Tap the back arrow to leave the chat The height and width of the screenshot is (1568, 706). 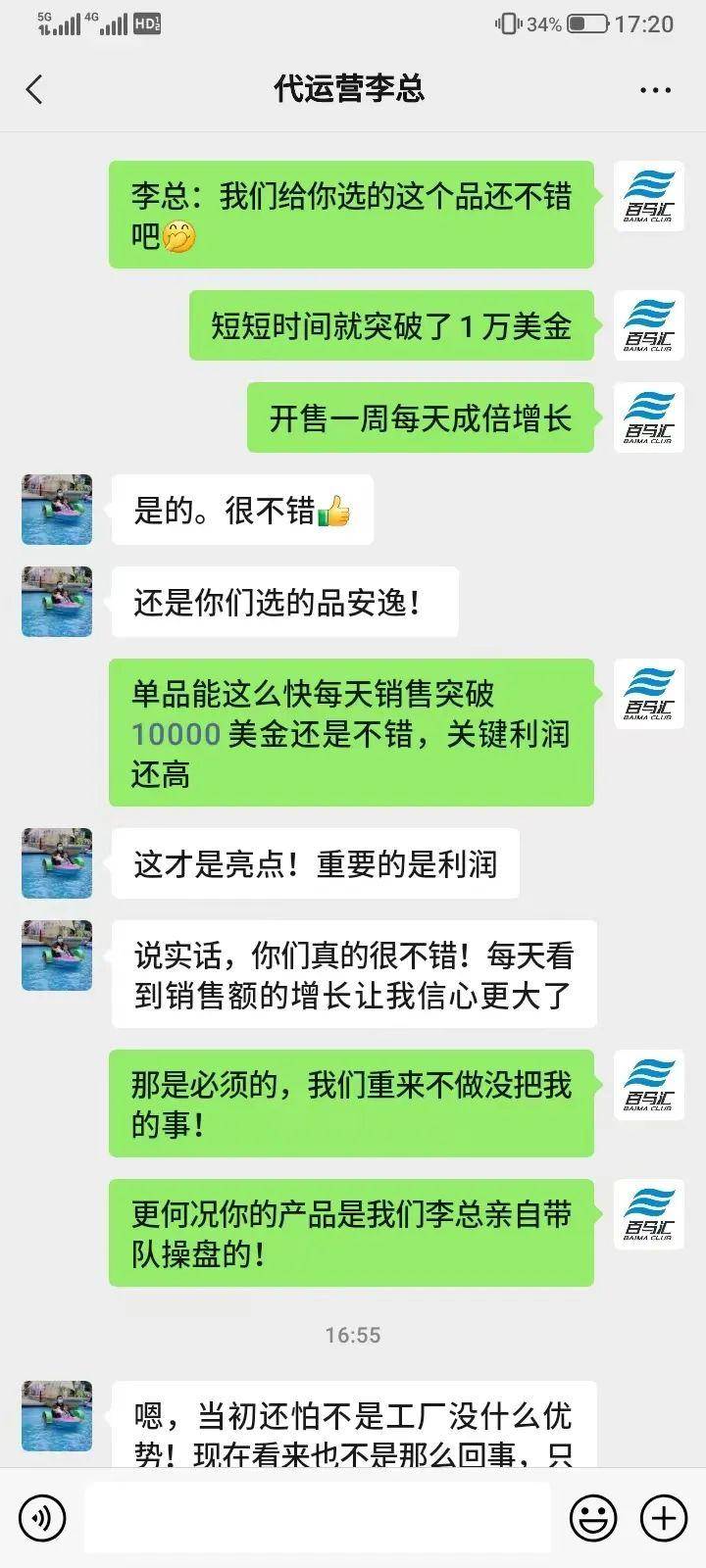(x=34, y=88)
